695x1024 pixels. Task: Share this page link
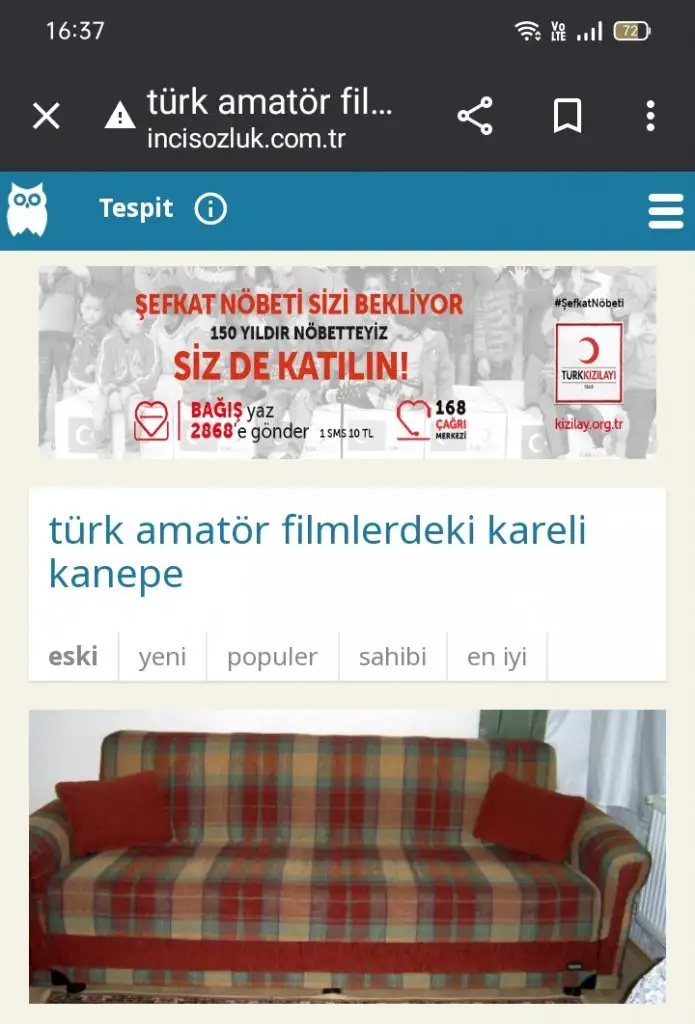click(x=475, y=117)
